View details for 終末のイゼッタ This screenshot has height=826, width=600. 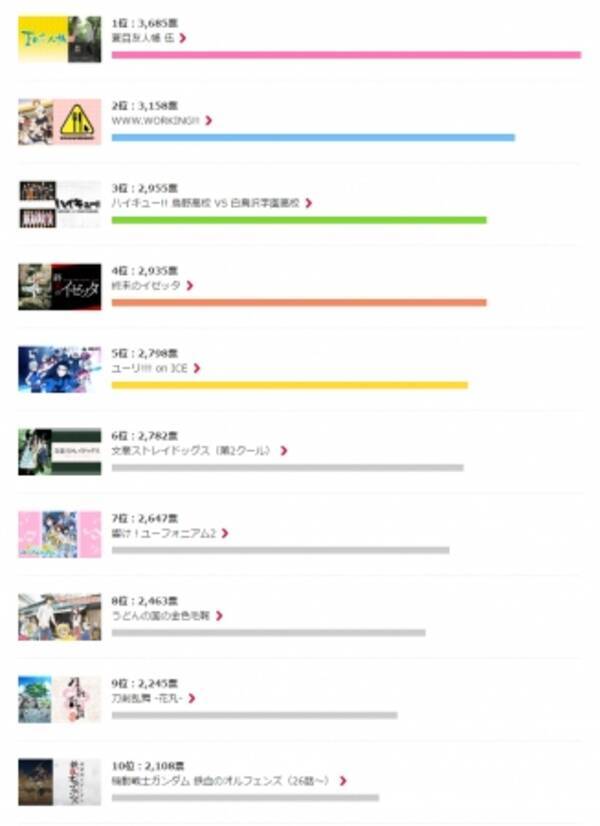tap(148, 285)
